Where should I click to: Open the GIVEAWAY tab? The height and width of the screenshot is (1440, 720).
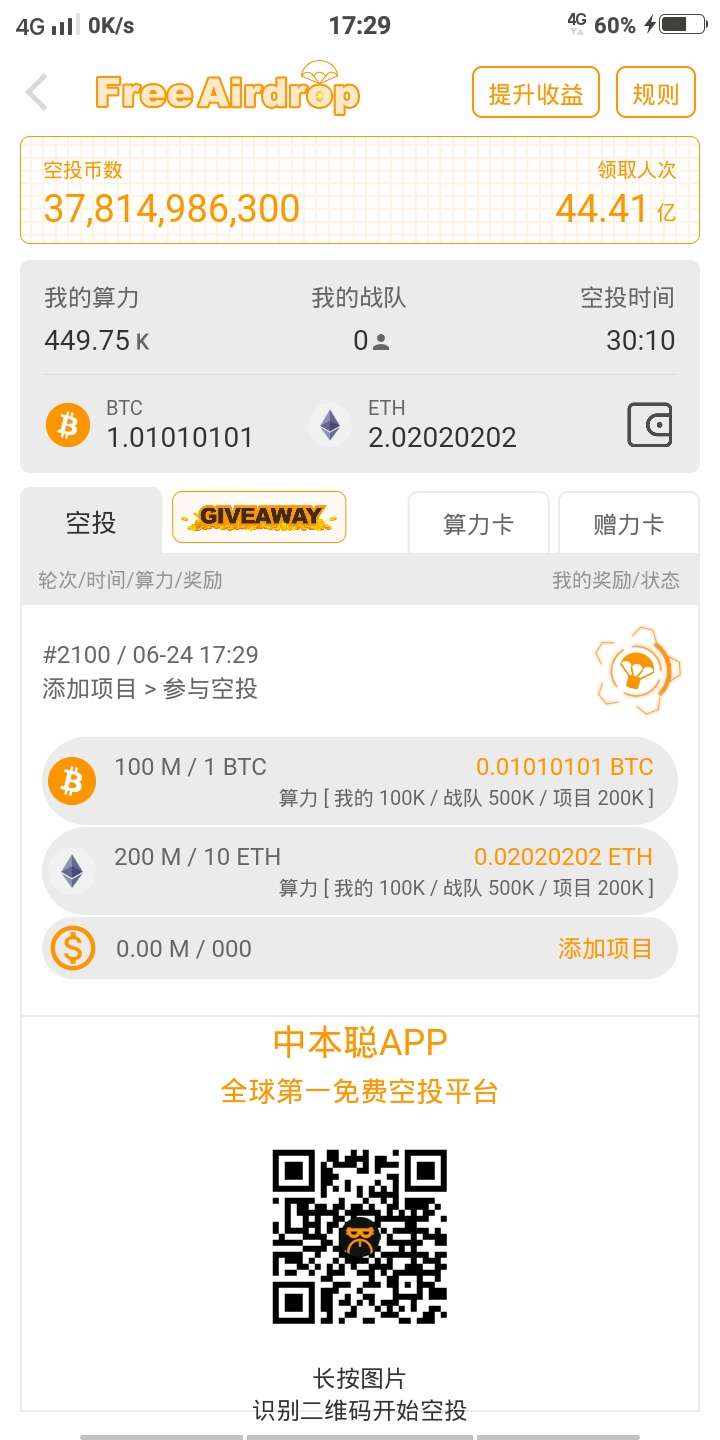[x=259, y=517]
